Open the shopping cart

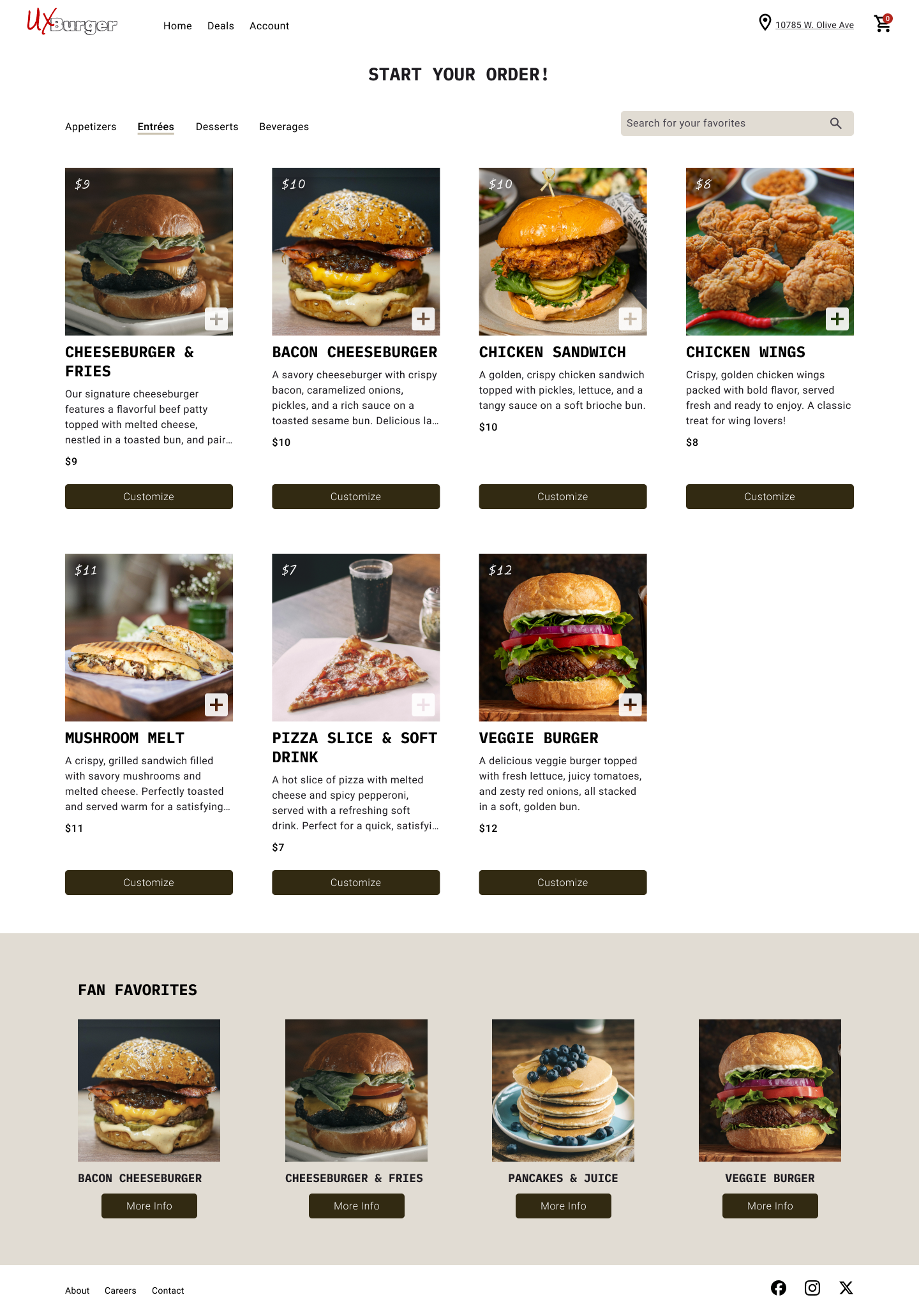coord(883,24)
